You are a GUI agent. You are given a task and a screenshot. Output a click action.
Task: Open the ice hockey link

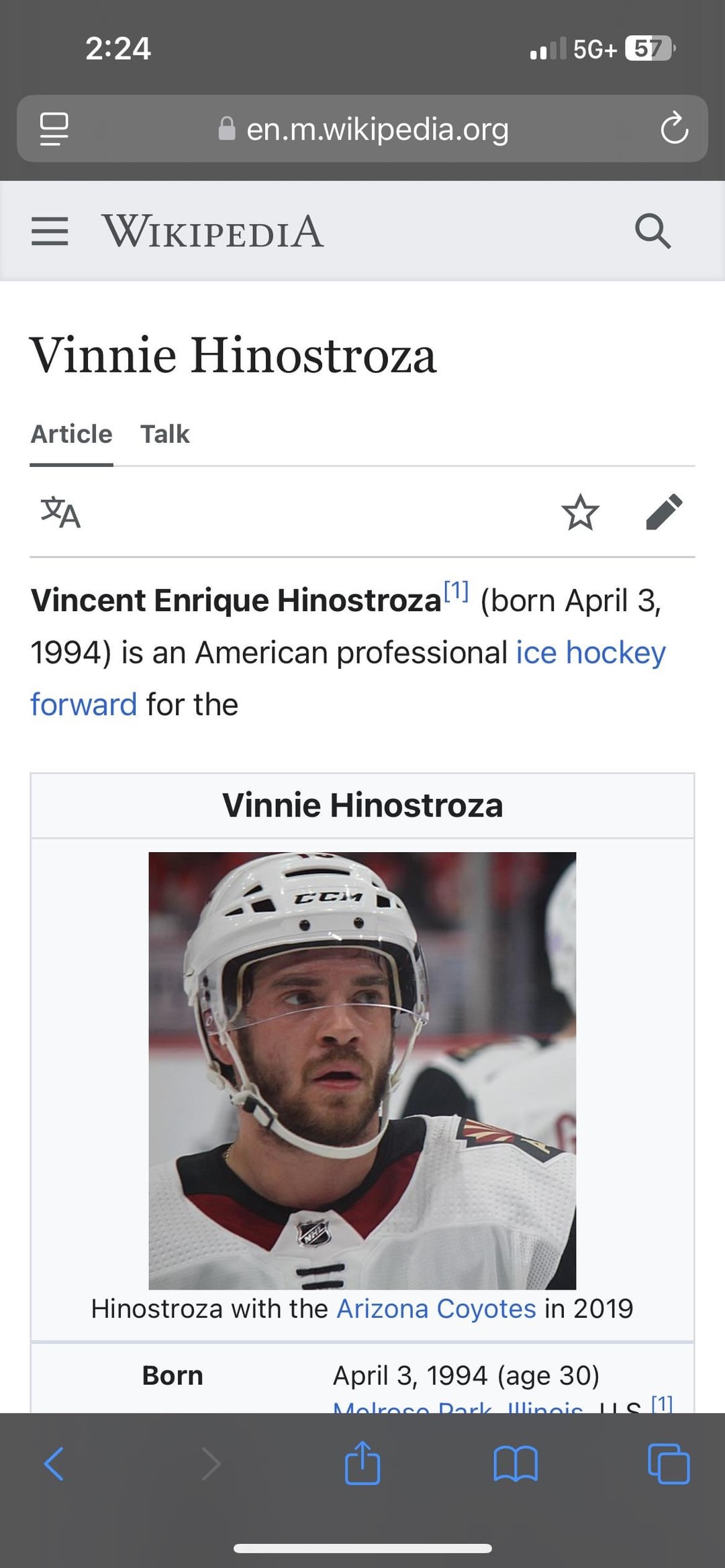pyautogui.click(x=590, y=652)
